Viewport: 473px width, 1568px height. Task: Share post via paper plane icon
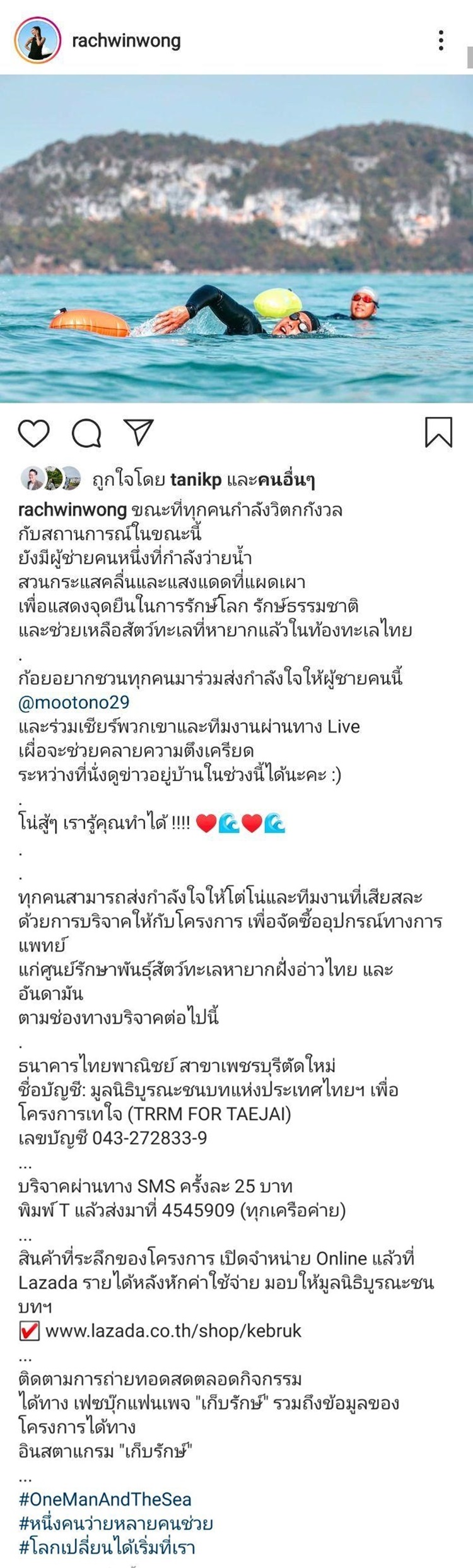coord(139,432)
